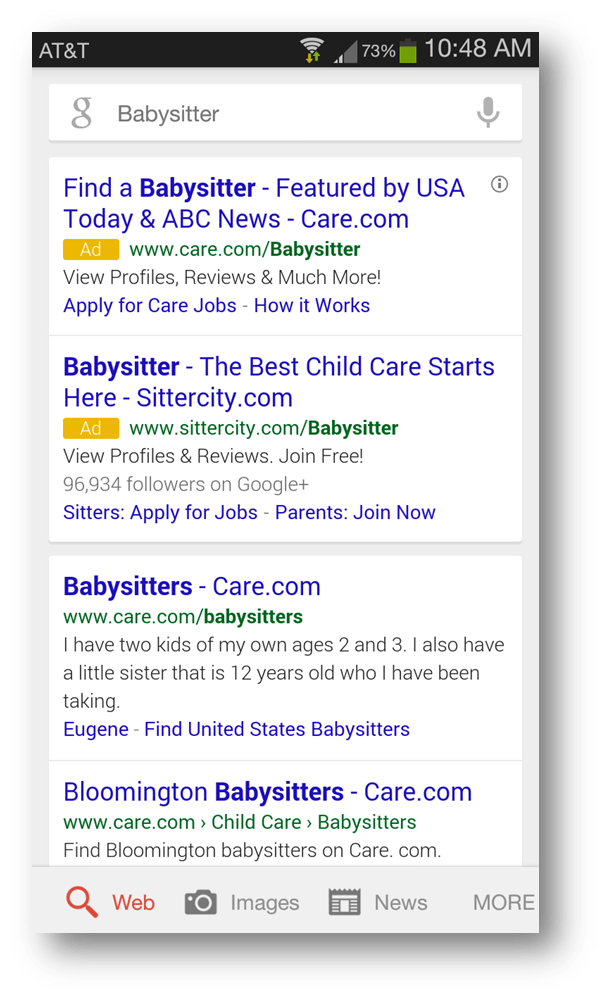Open the Sittercity.com Babysitter ad
Viewport: 604px width, 998px height.
click(x=279, y=382)
